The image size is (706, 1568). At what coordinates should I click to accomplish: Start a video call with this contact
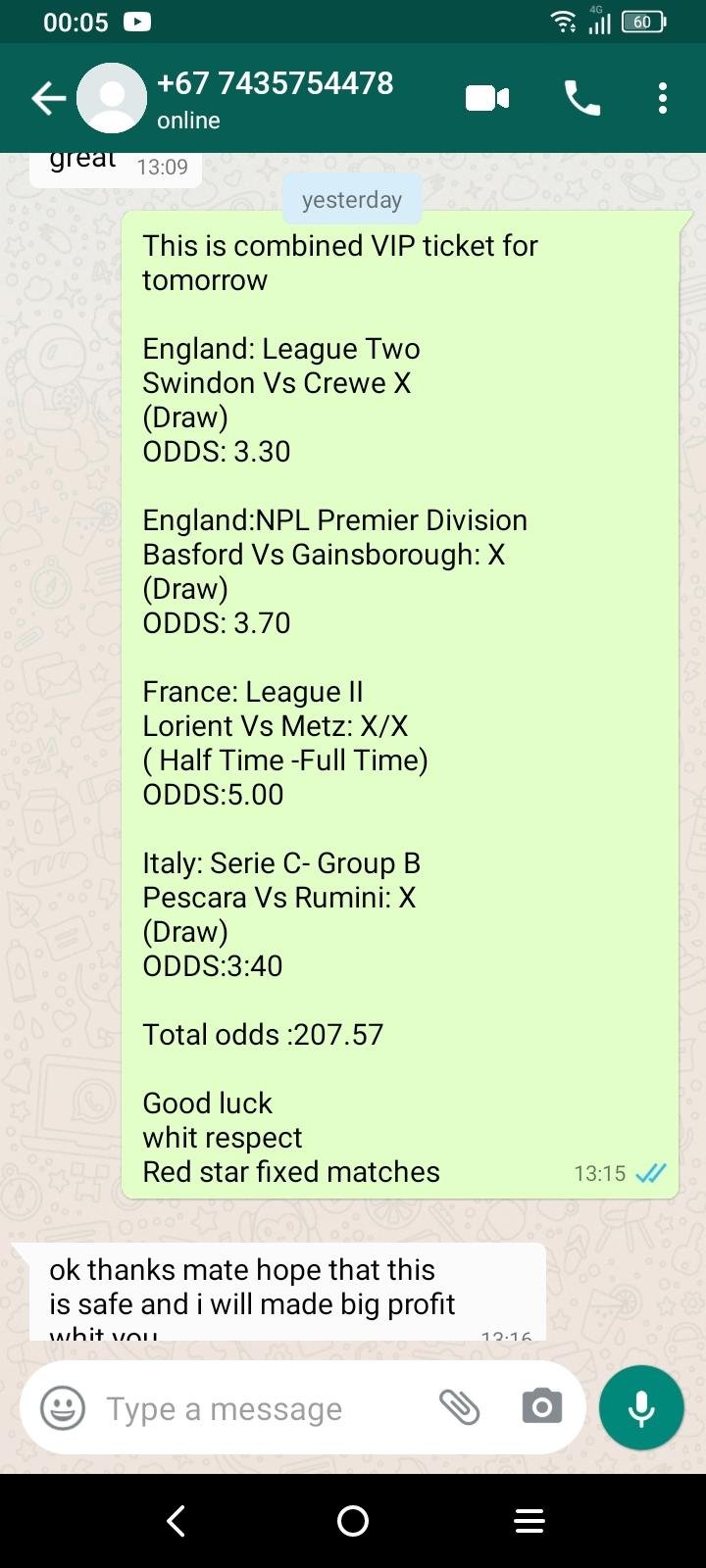point(487,98)
